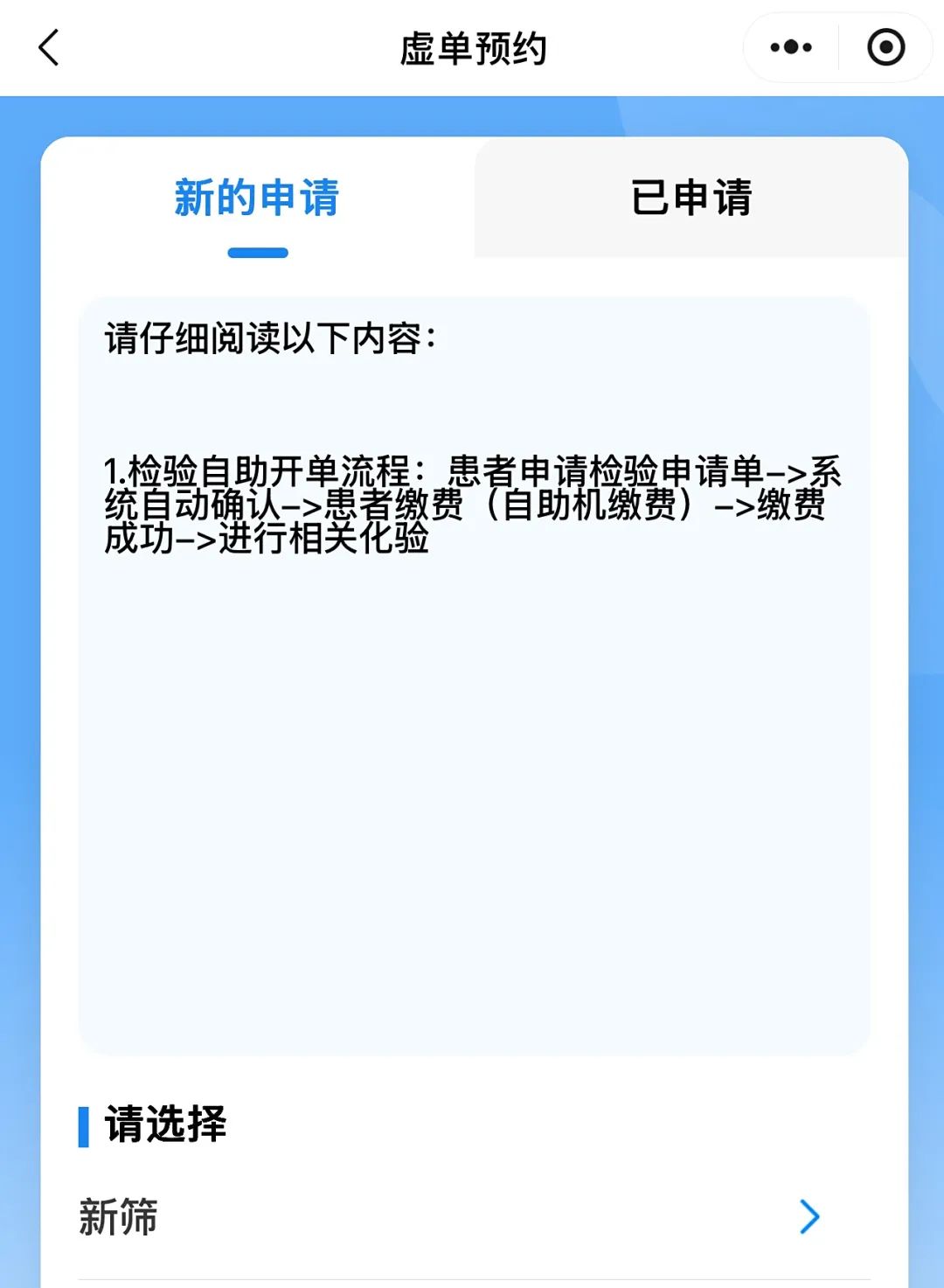Tap the 请选择 section header

162,1126
